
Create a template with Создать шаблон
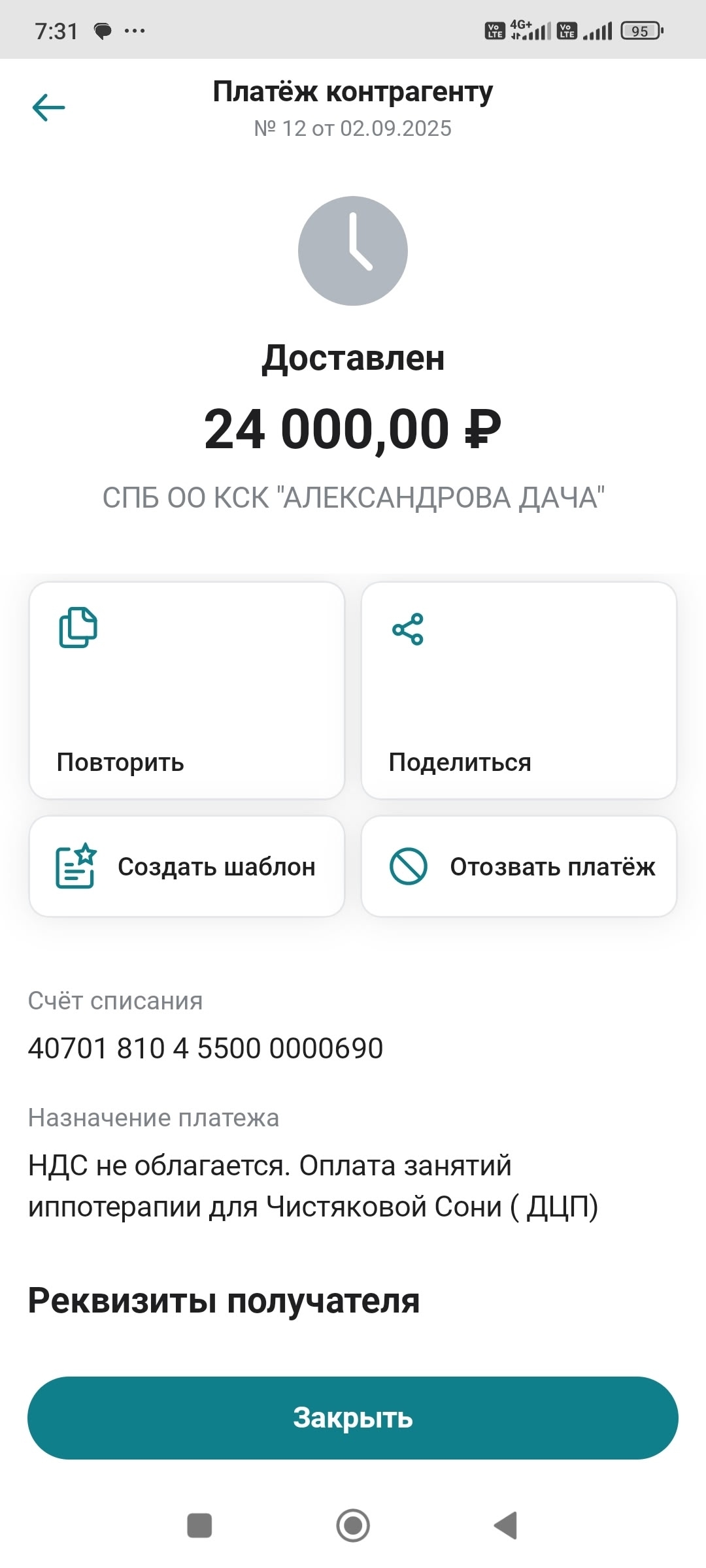pos(187,866)
